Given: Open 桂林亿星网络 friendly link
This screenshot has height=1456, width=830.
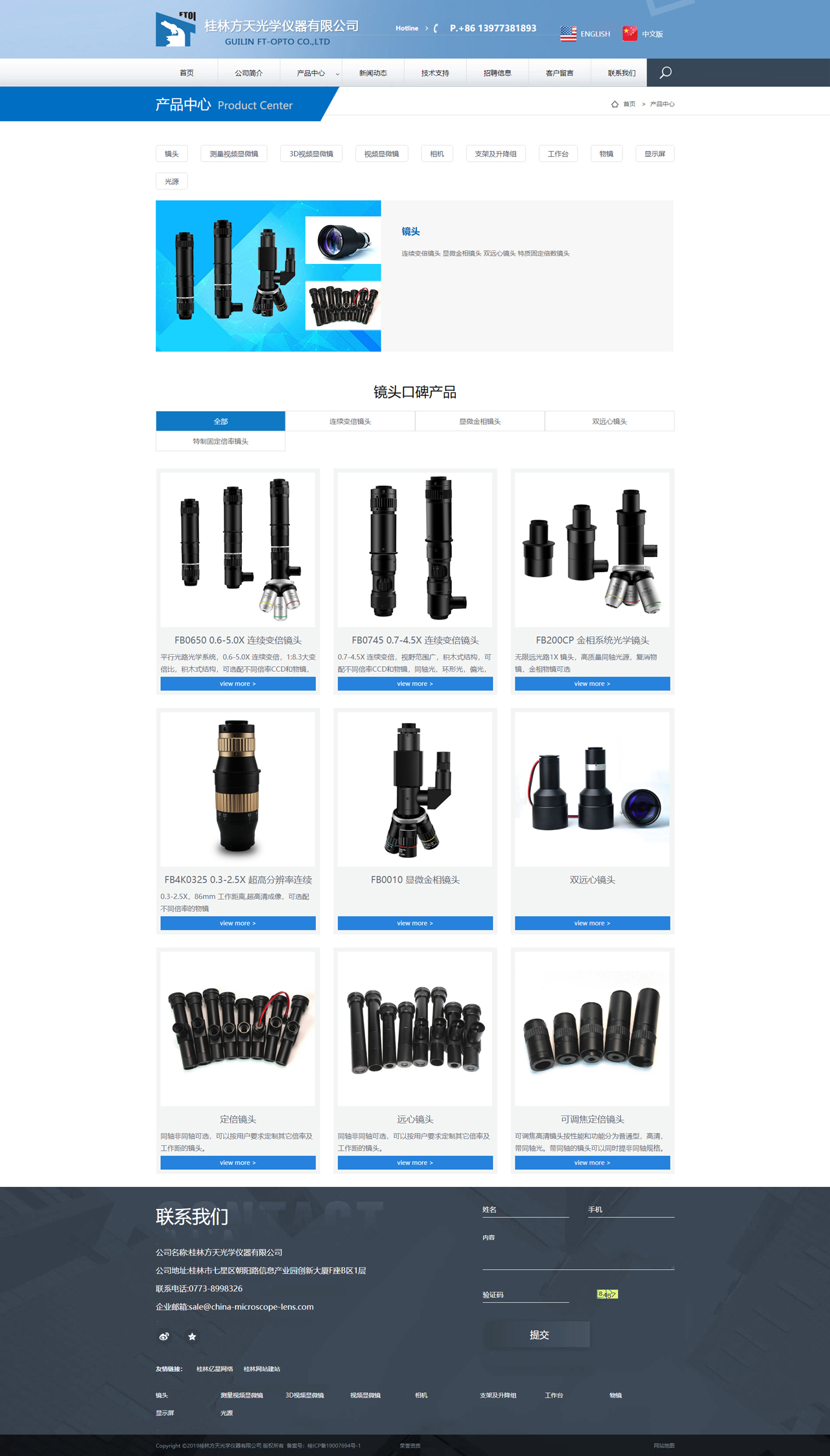Looking at the screenshot, I should pos(215,1369).
